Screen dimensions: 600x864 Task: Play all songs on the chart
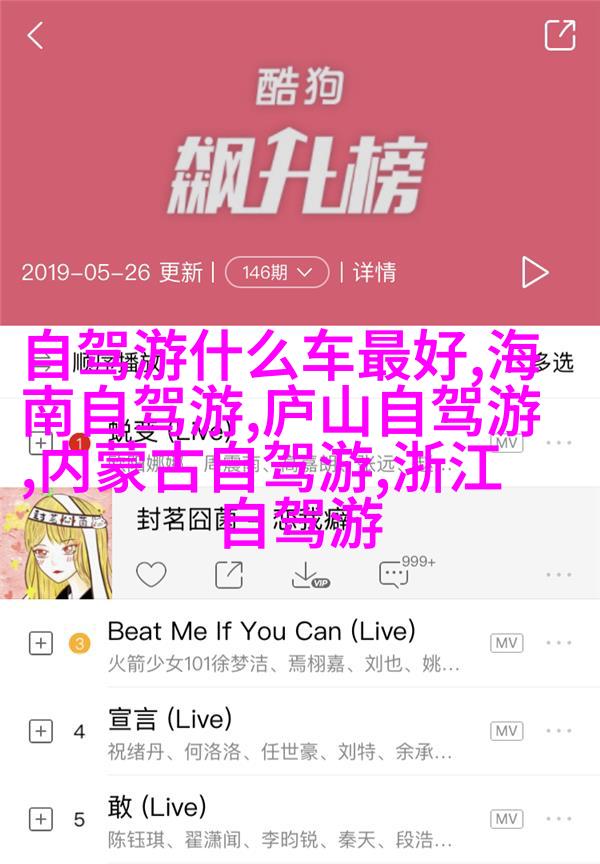click(535, 272)
